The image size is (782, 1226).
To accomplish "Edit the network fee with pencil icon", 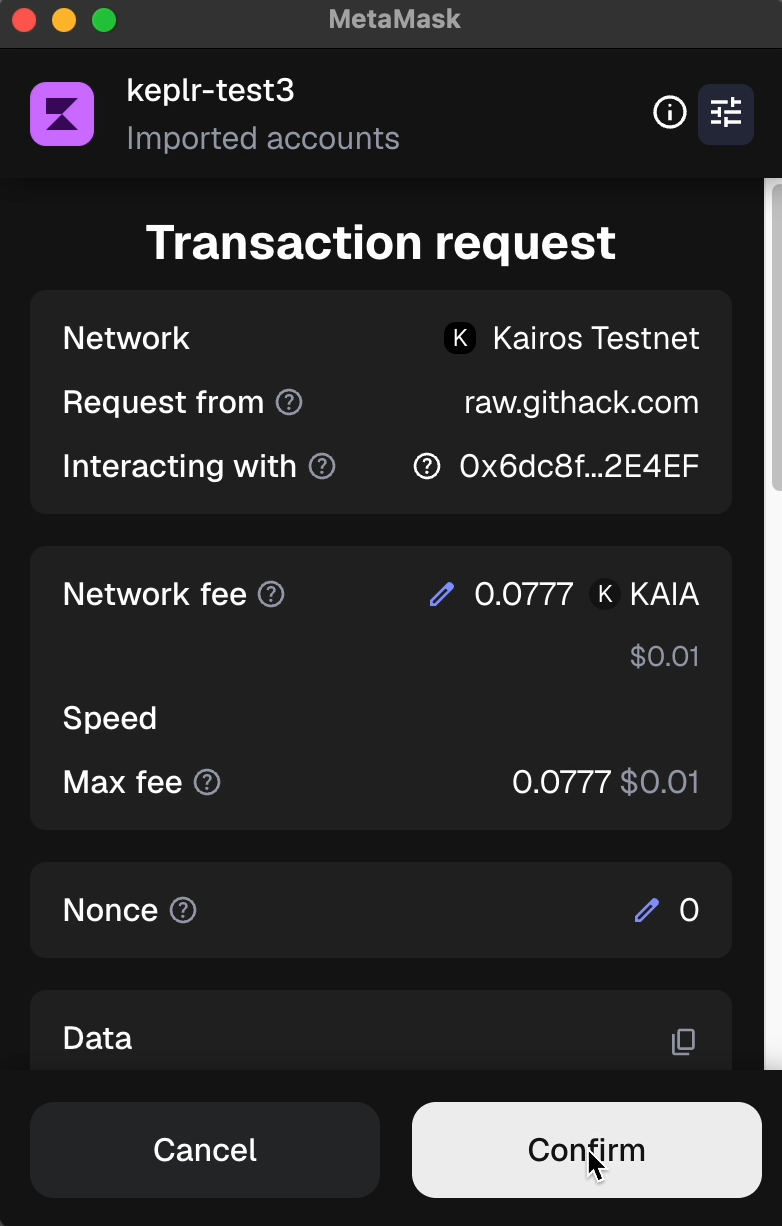I will coord(442,594).
